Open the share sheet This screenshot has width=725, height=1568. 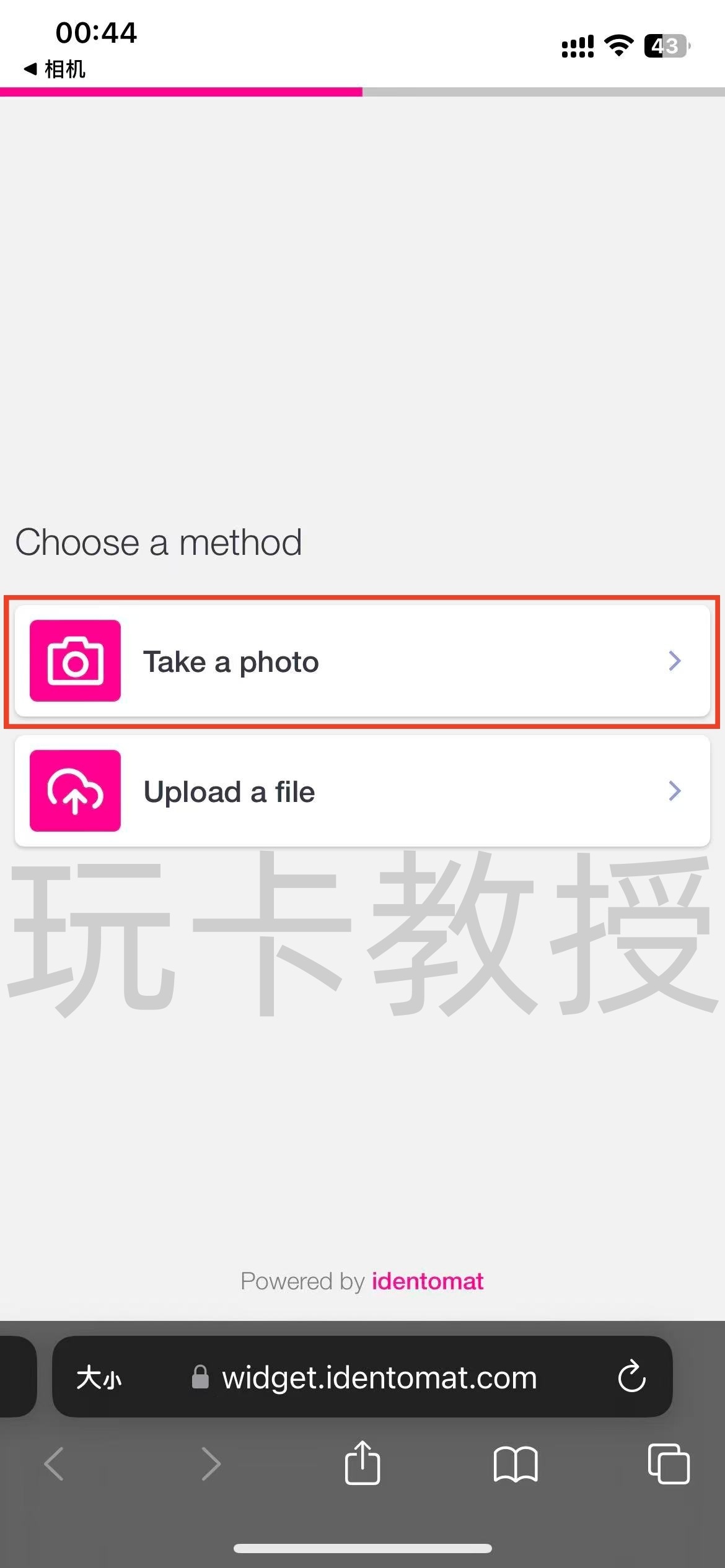click(x=362, y=1464)
